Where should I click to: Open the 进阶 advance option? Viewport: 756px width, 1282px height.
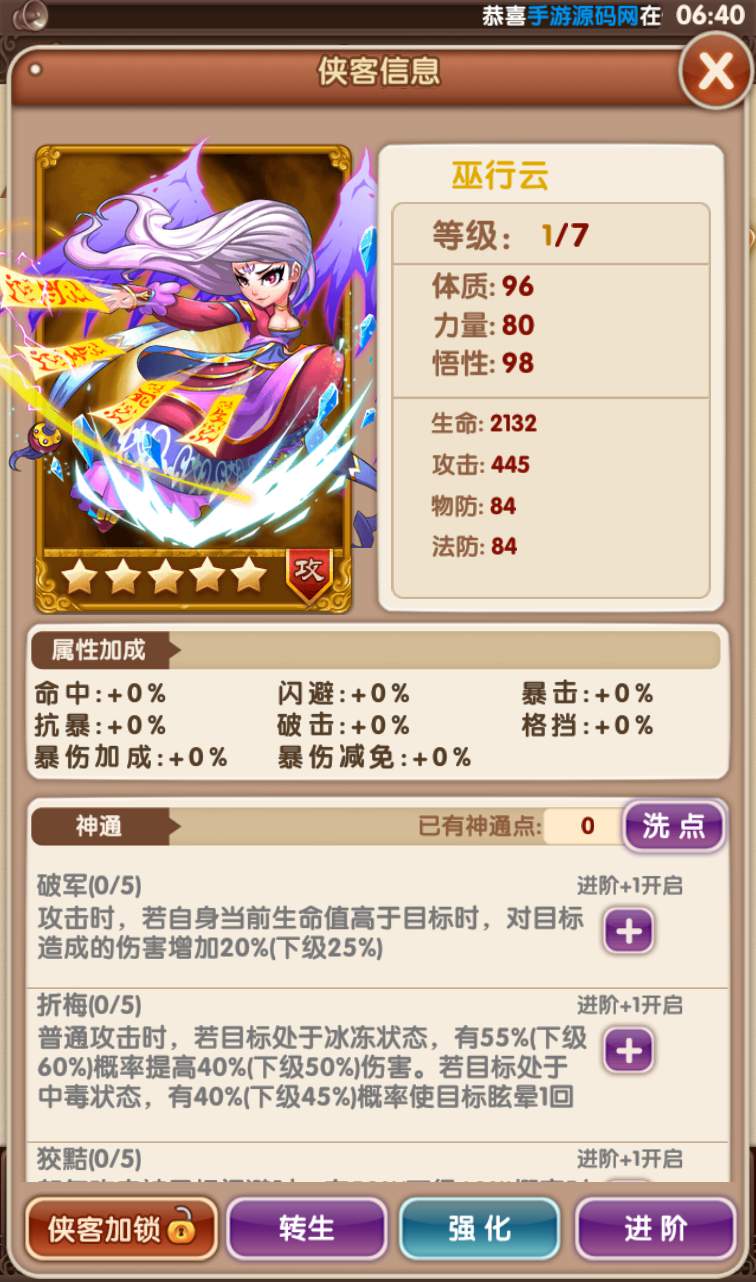(656, 1229)
